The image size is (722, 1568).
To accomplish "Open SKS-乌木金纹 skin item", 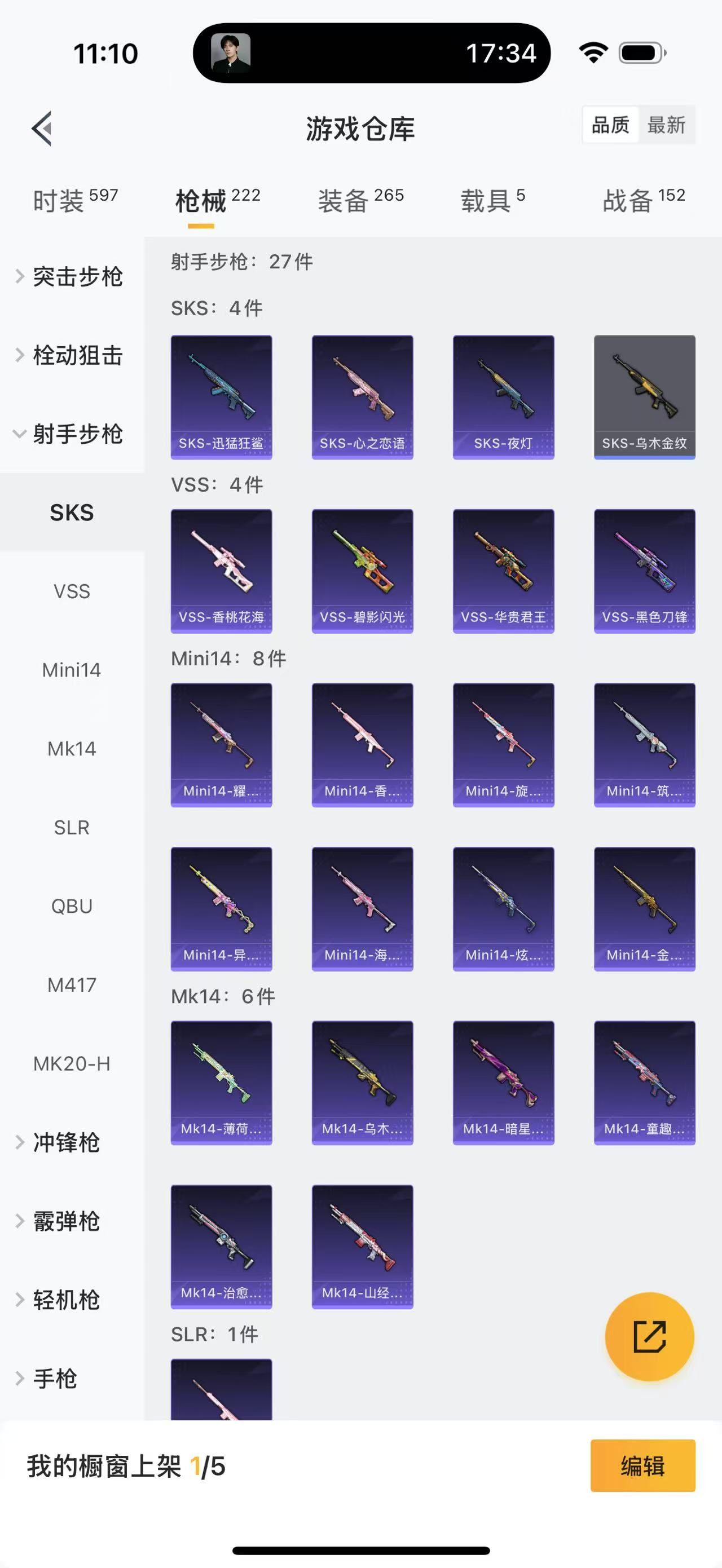I will [x=644, y=397].
